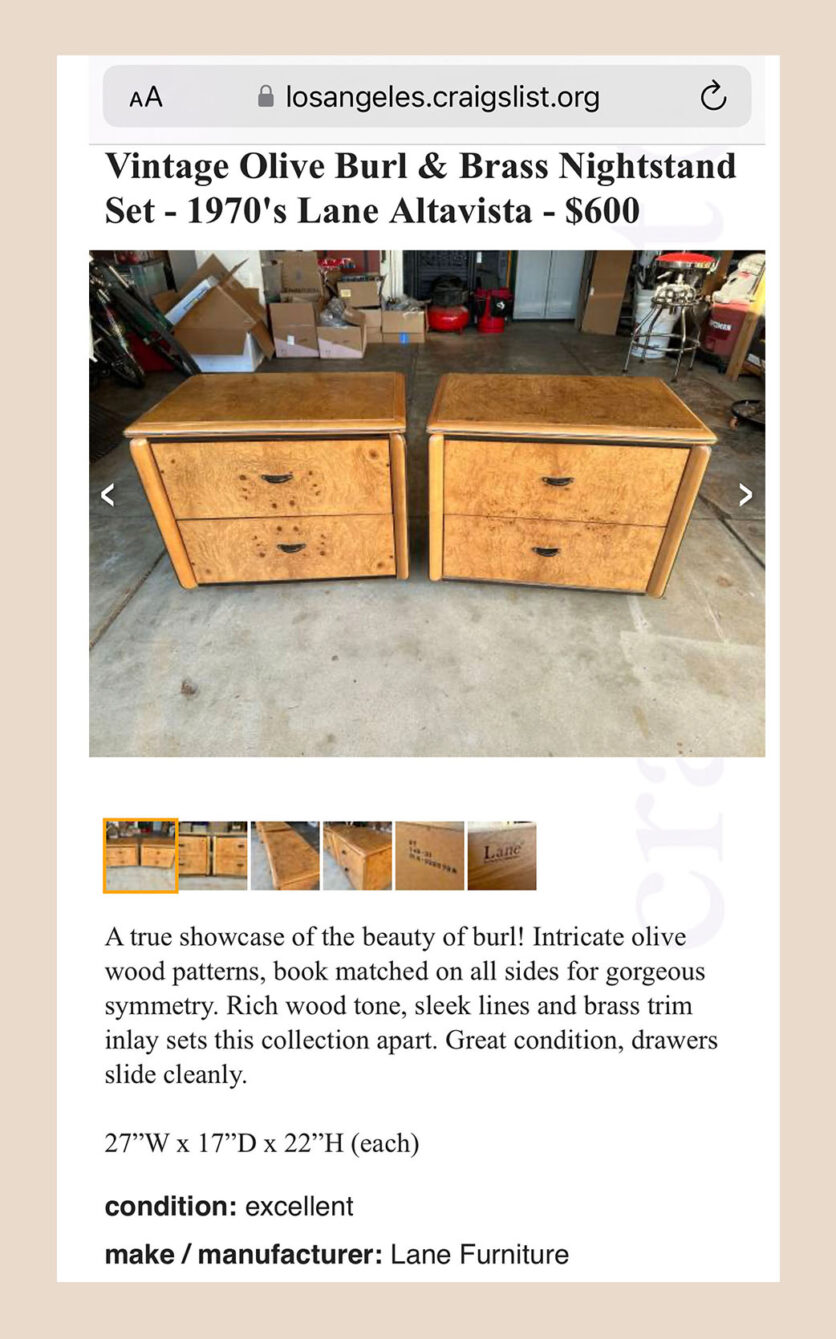View the fifth thumbnail showing the stamped label
The height and width of the screenshot is (1339, 836).
[429, 855]
